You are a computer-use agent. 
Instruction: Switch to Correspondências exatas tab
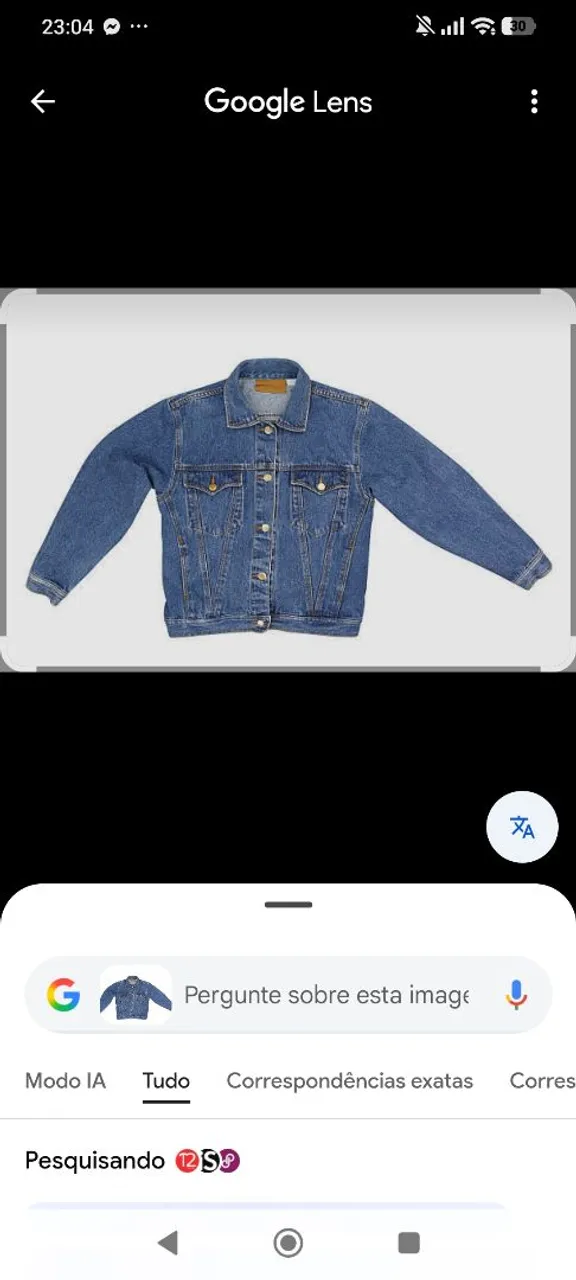[x=350, y=1081]
